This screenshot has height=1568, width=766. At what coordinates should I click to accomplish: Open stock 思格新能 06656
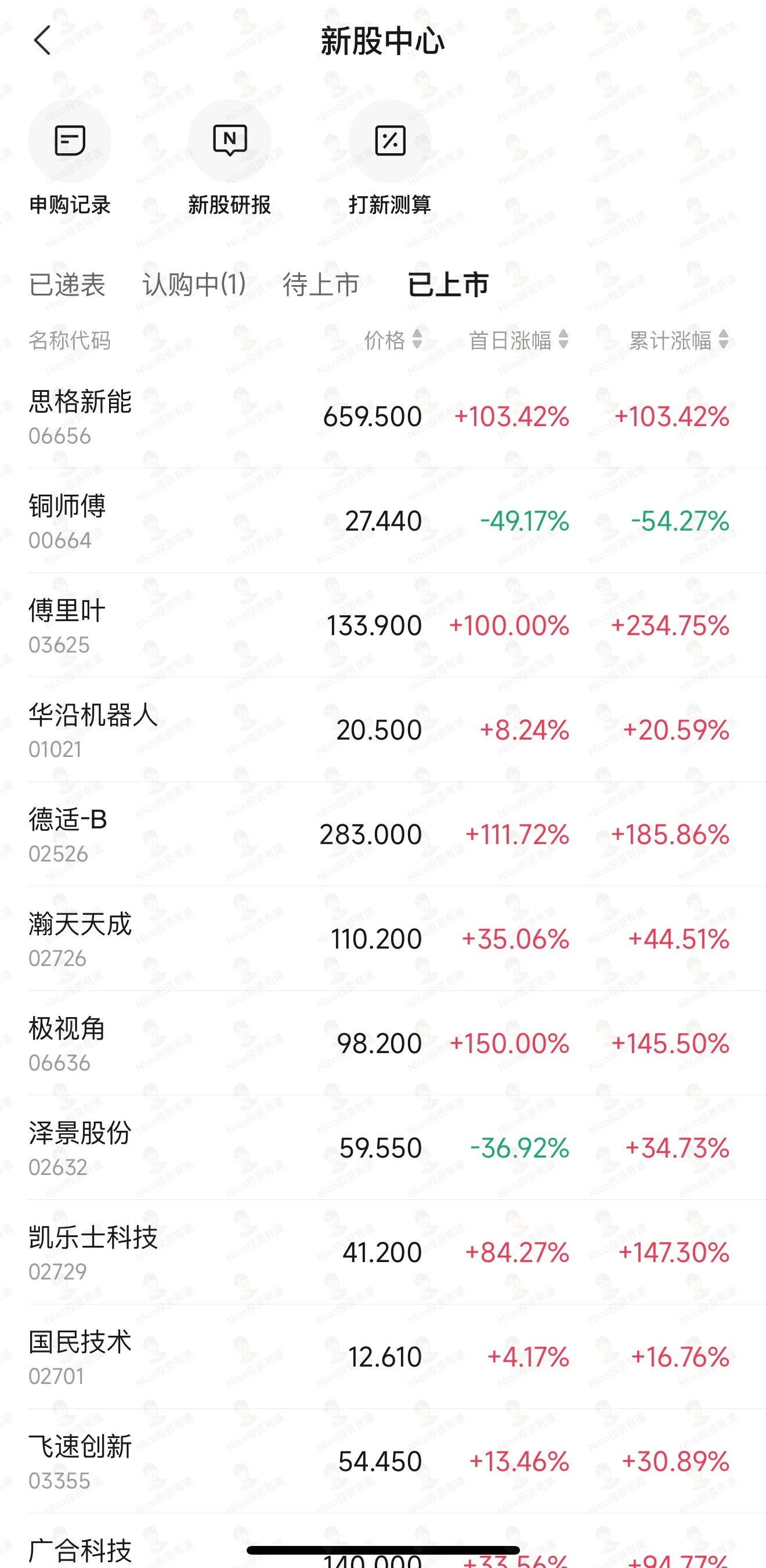point(377,417)
